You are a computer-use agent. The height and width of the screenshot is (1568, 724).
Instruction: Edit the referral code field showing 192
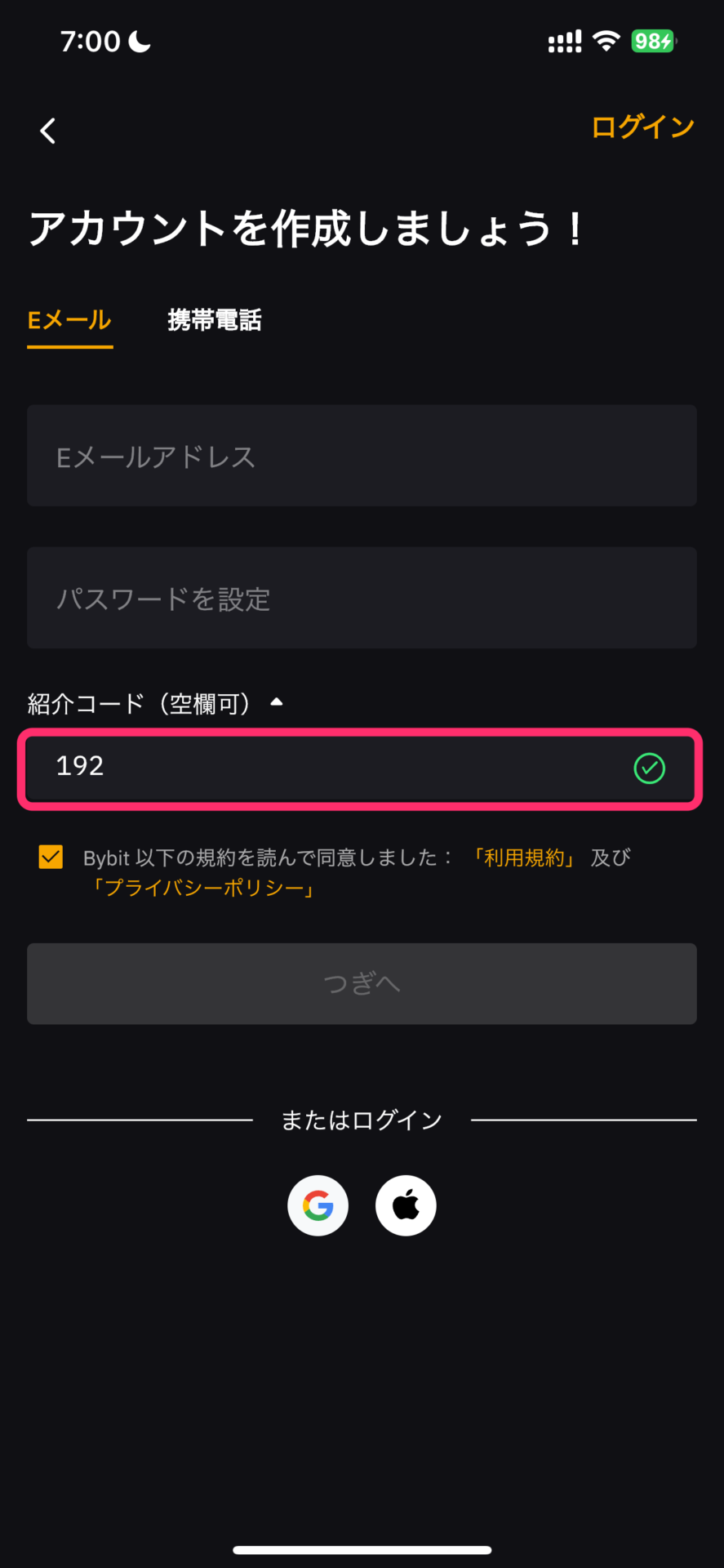pyautogui.click(x=360, y=768)
